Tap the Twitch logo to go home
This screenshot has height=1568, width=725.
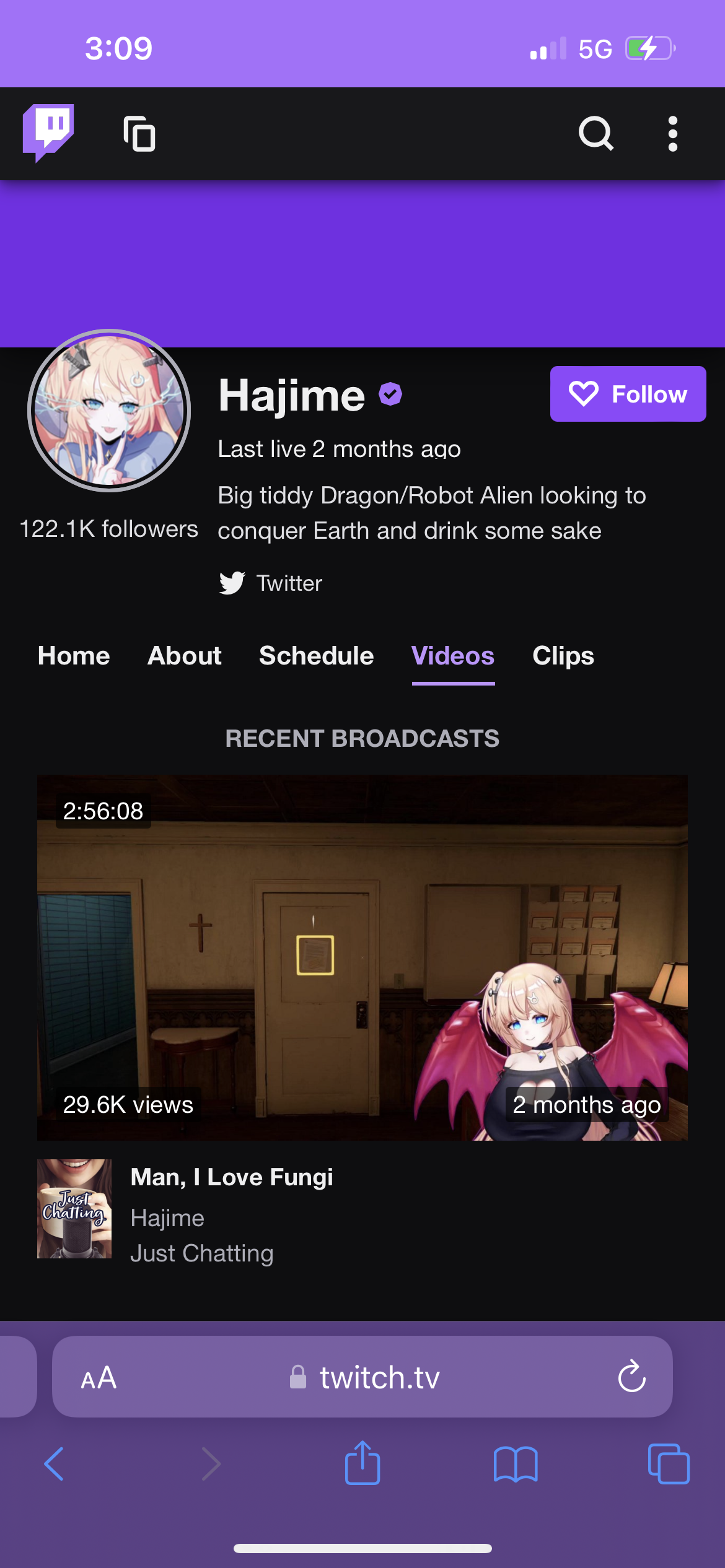pos(48,133)
